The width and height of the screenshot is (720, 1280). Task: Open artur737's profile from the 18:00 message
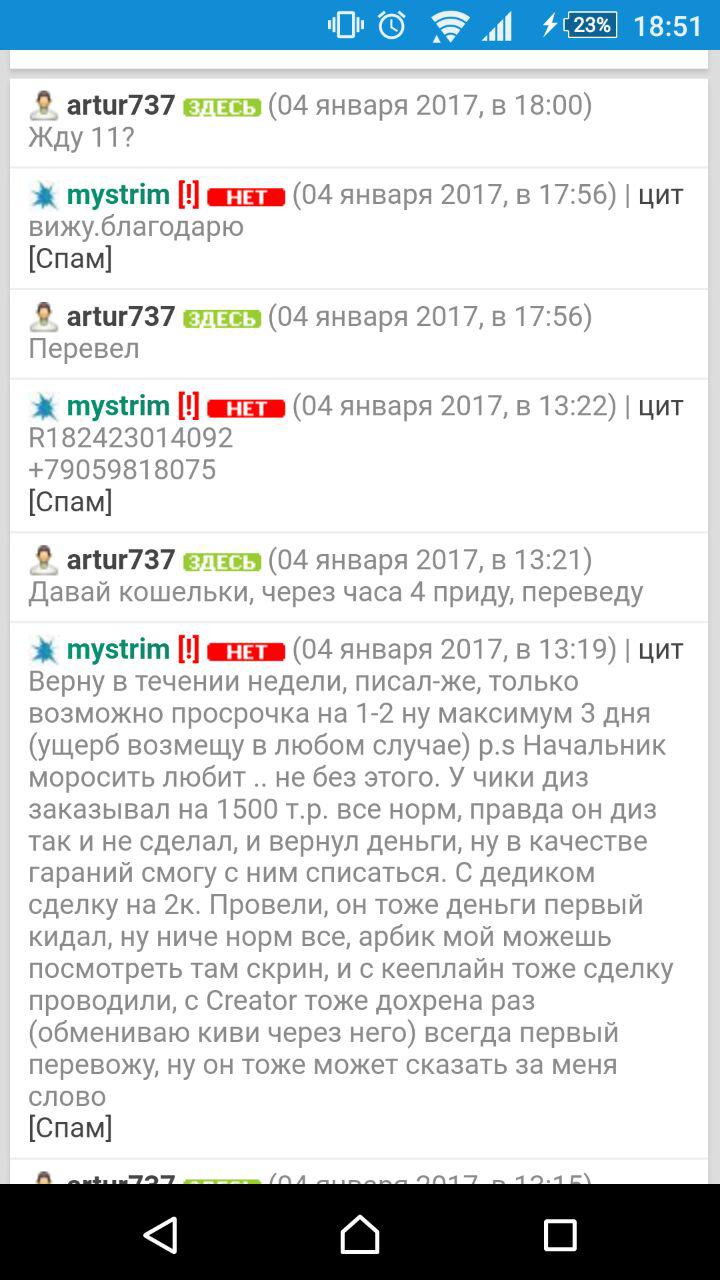click(x=120, y=105)
